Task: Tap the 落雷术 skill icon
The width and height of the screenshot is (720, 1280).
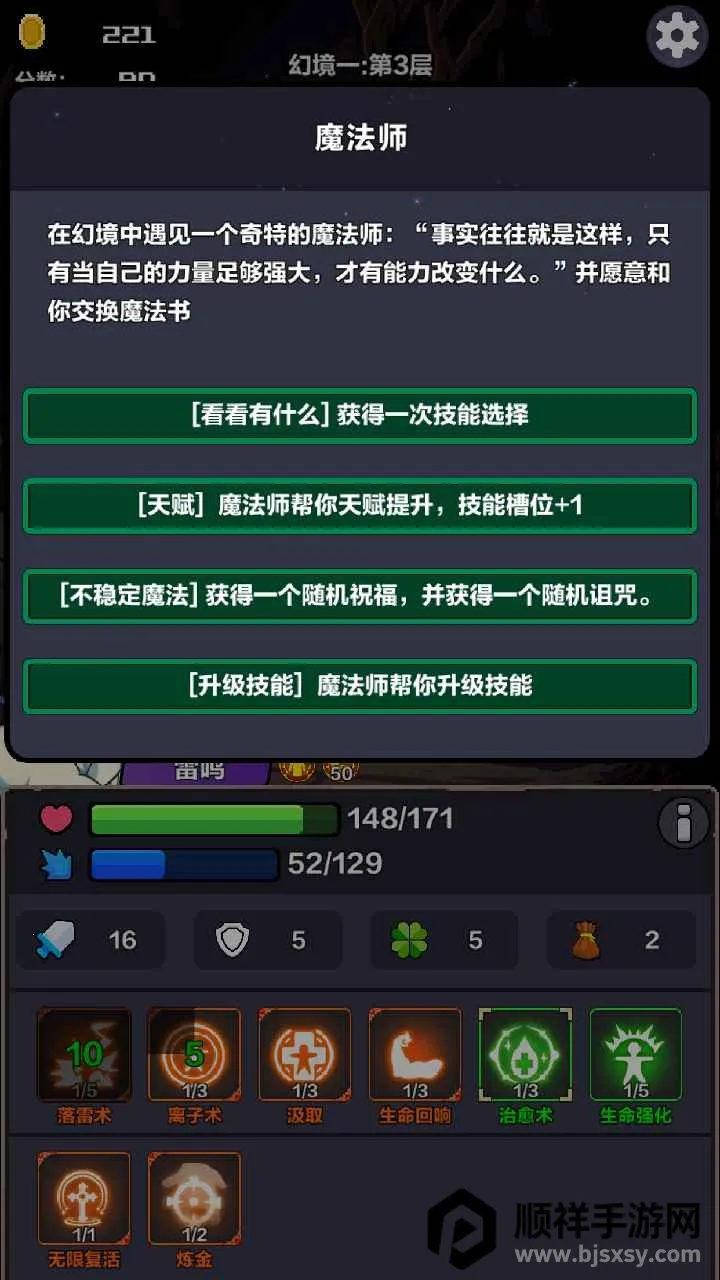Action: pyautogui.click(x=85, y=1055)
